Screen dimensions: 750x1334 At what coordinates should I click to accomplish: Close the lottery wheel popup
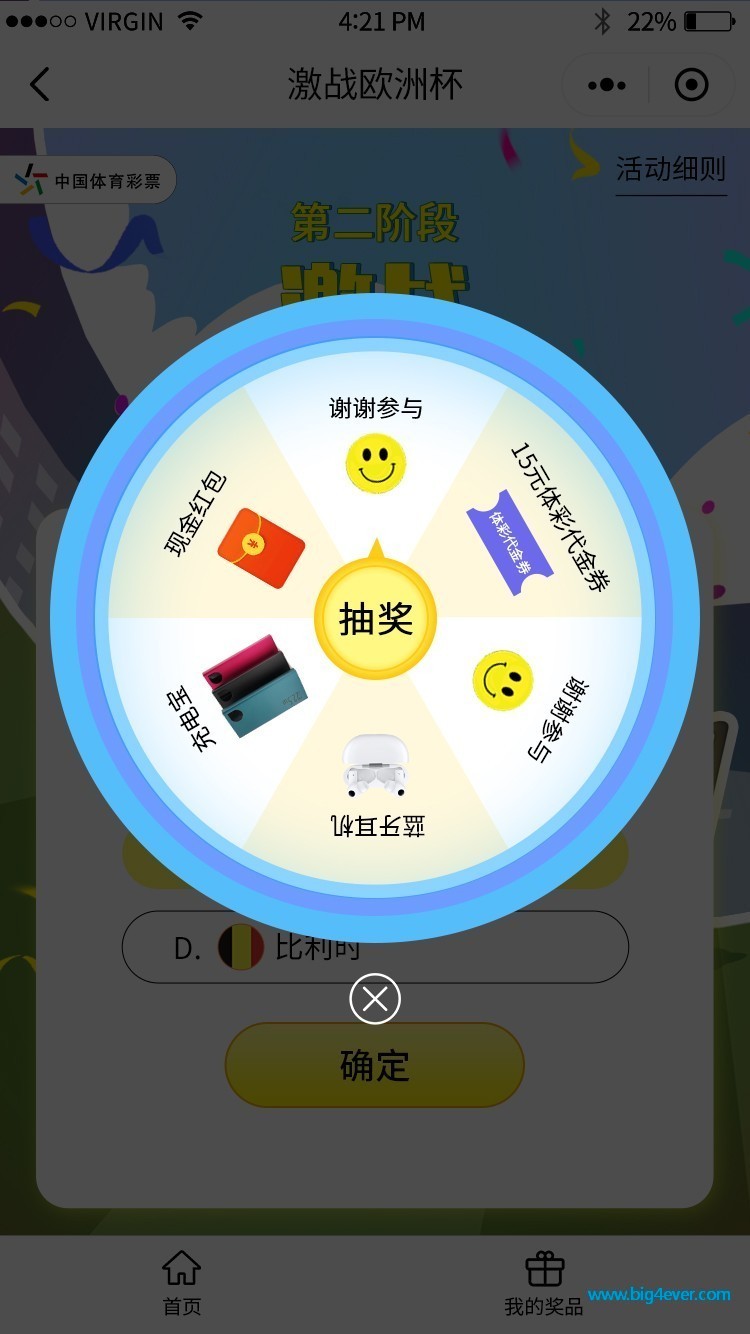tap(375, 999)
